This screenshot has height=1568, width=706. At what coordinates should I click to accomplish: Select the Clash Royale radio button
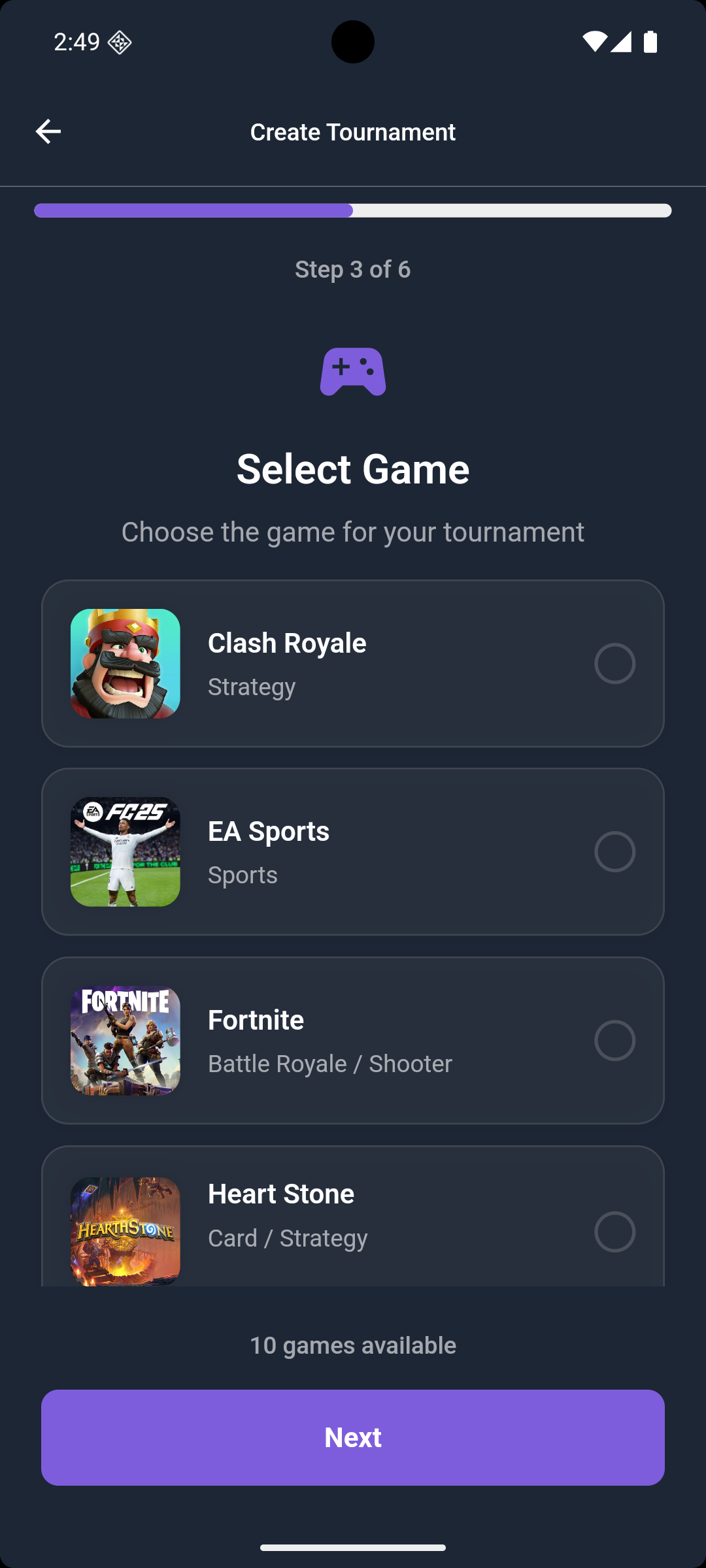[615, 662]
